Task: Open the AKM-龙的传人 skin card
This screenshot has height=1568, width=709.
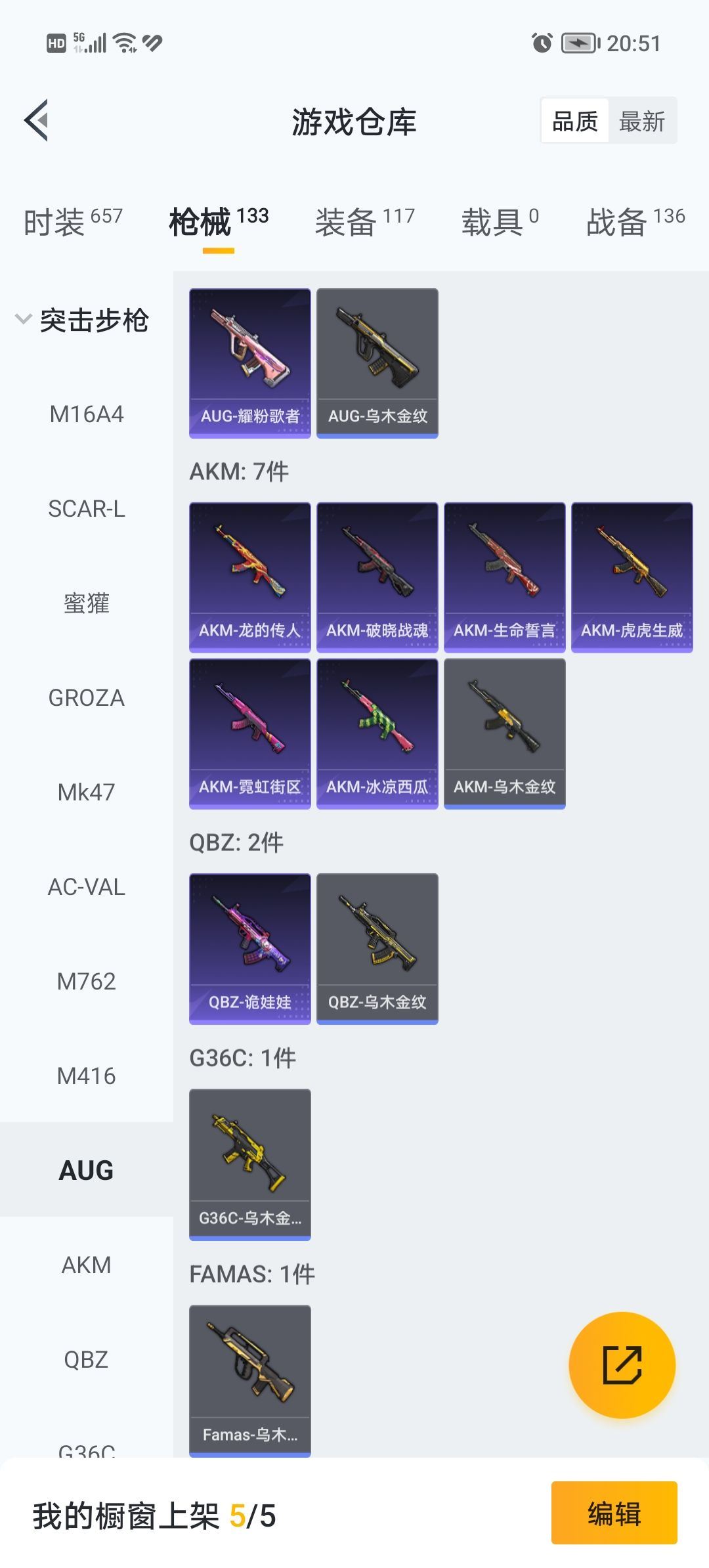Action: tap(249, 575)
